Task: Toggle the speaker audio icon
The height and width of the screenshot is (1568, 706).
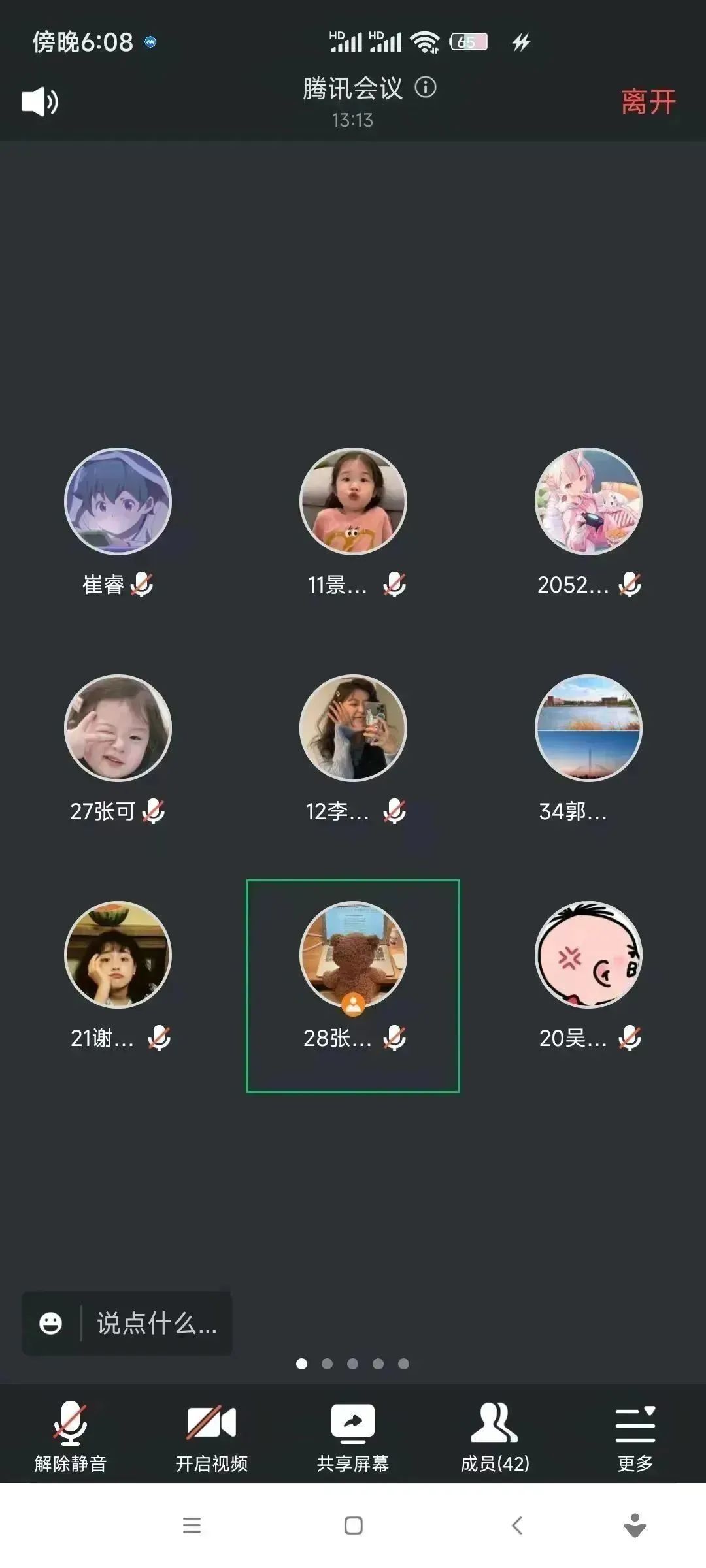Action: [40, 101]
